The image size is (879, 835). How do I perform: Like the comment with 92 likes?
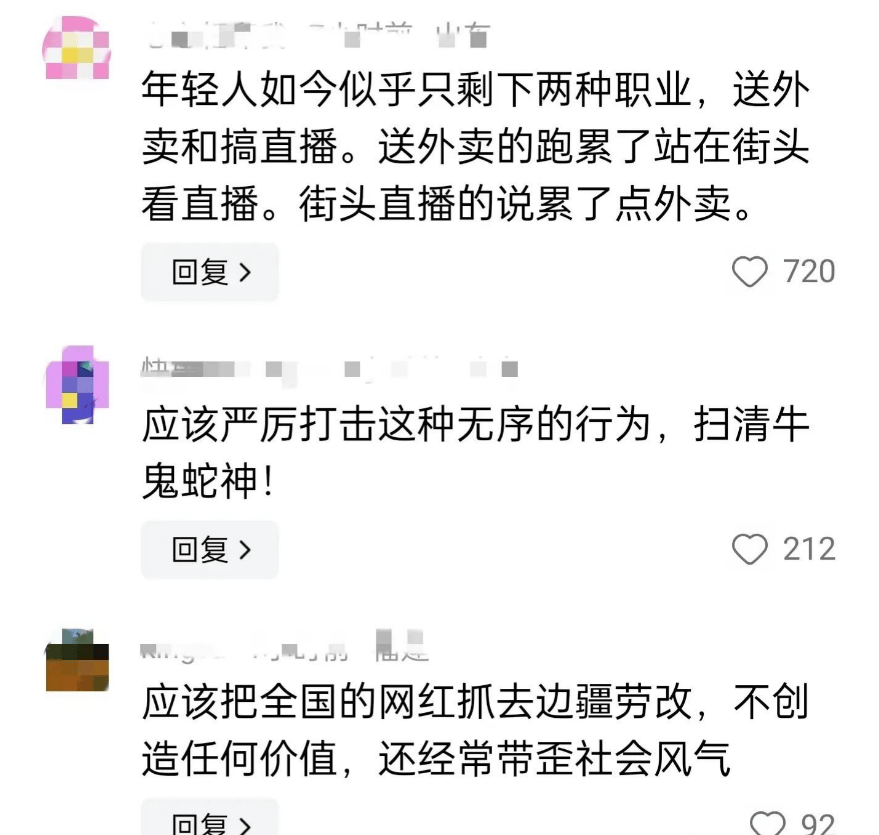(768, 824)
